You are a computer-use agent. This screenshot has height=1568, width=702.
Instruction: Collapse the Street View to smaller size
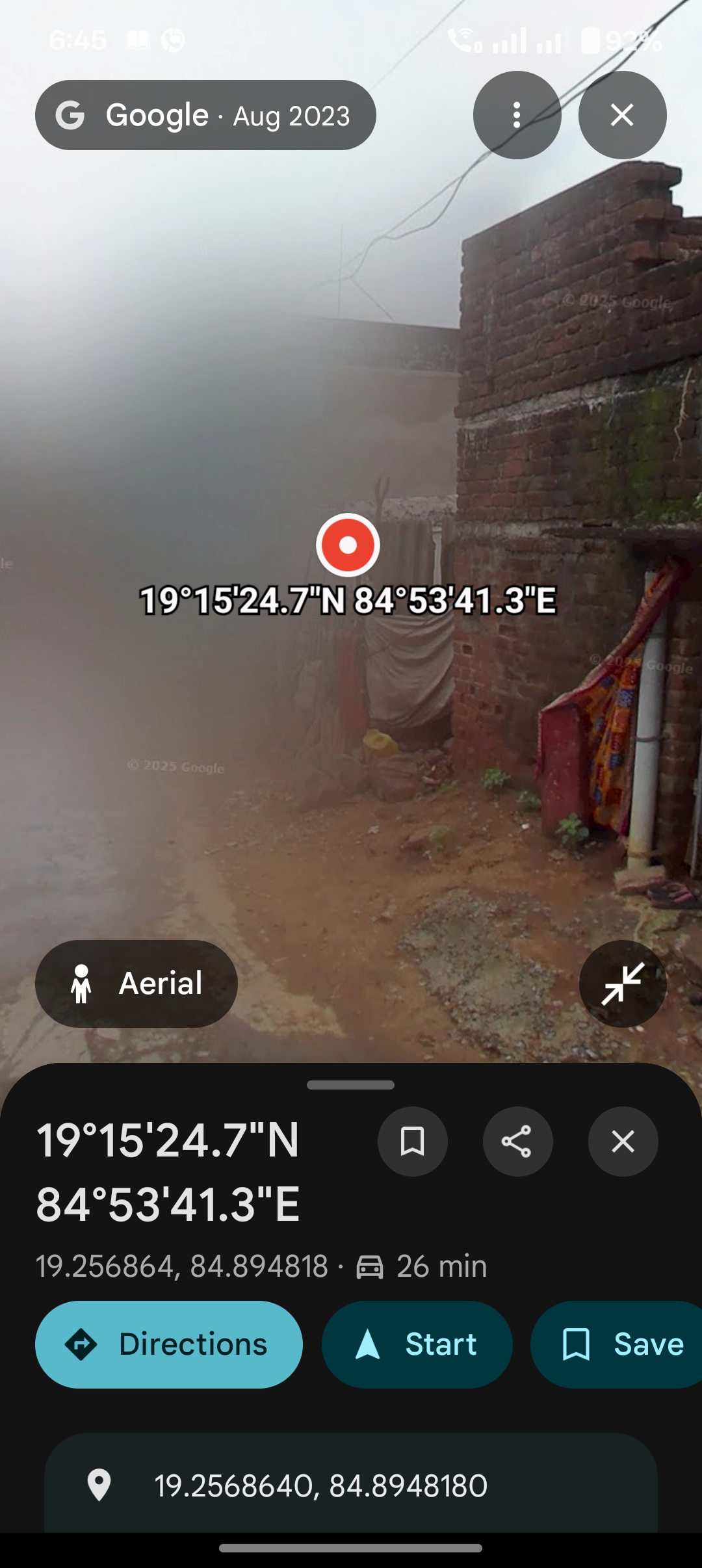click(622, 984)
